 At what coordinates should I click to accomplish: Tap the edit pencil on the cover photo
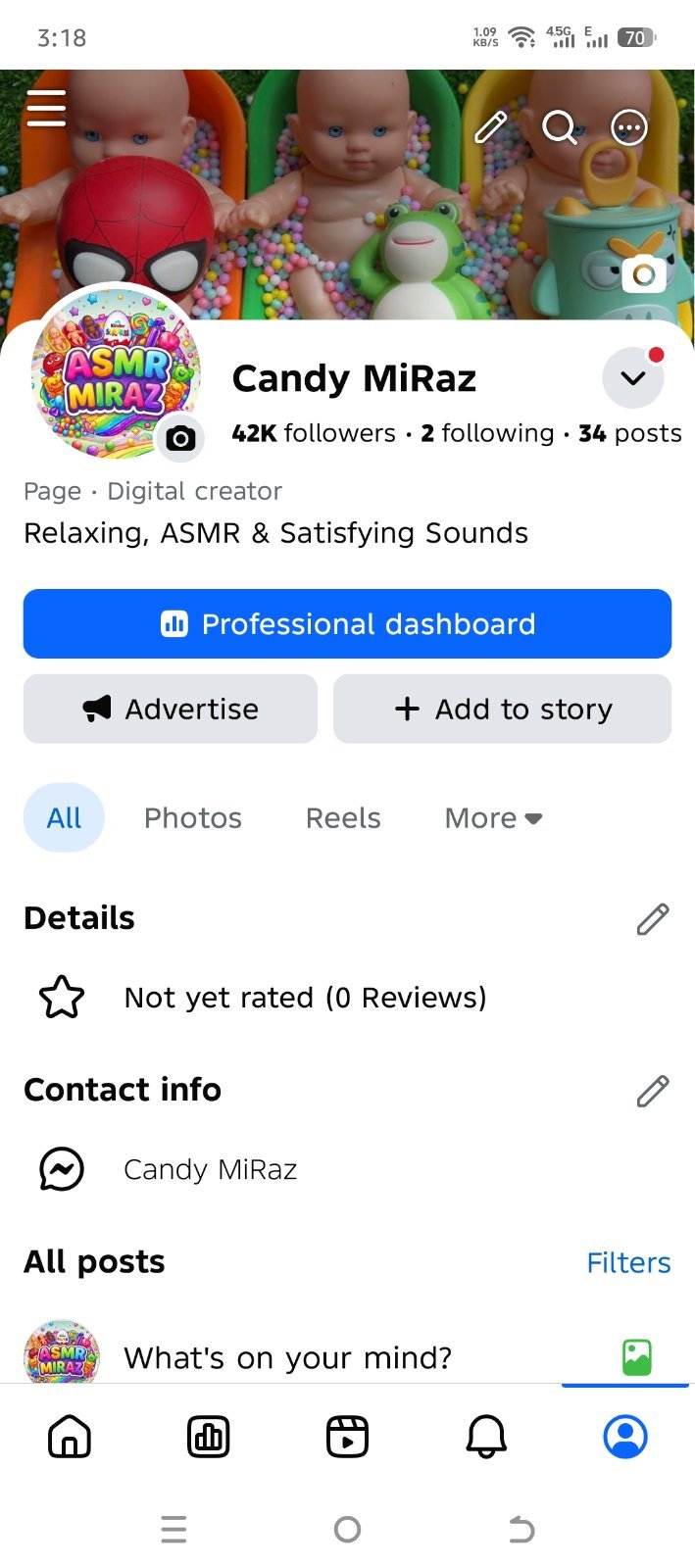(491, 127)
